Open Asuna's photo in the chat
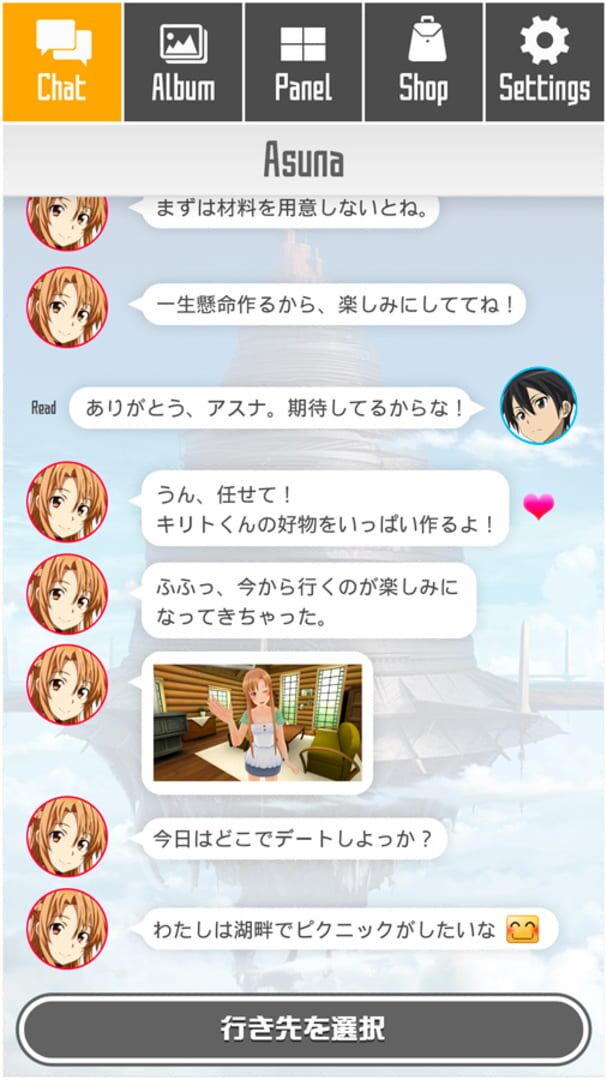Image resolution: width=607 pixels, height=1080 pixels. pyautogui.click(x=257, y=723)
